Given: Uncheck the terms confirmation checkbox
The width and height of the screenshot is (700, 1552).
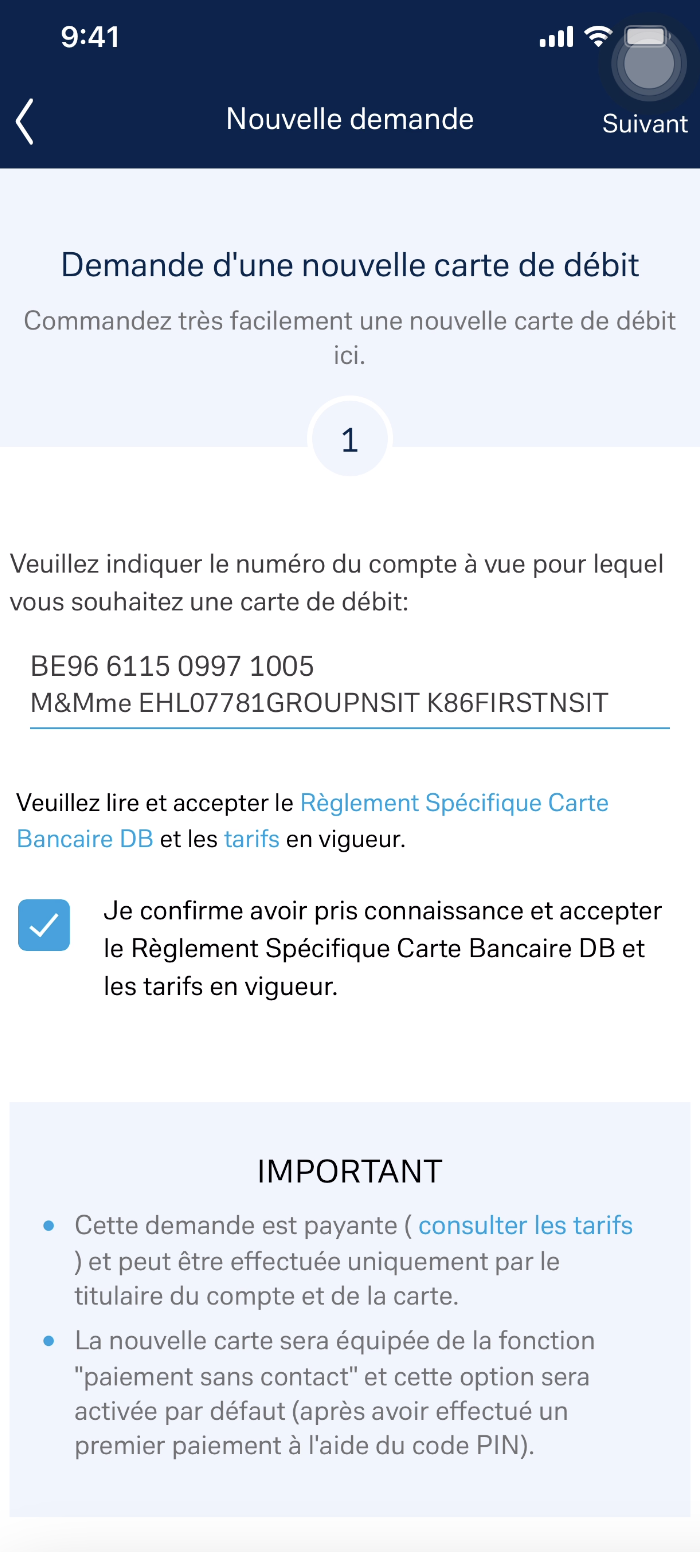Looking at the screenshot, I should tap(44, 925).
